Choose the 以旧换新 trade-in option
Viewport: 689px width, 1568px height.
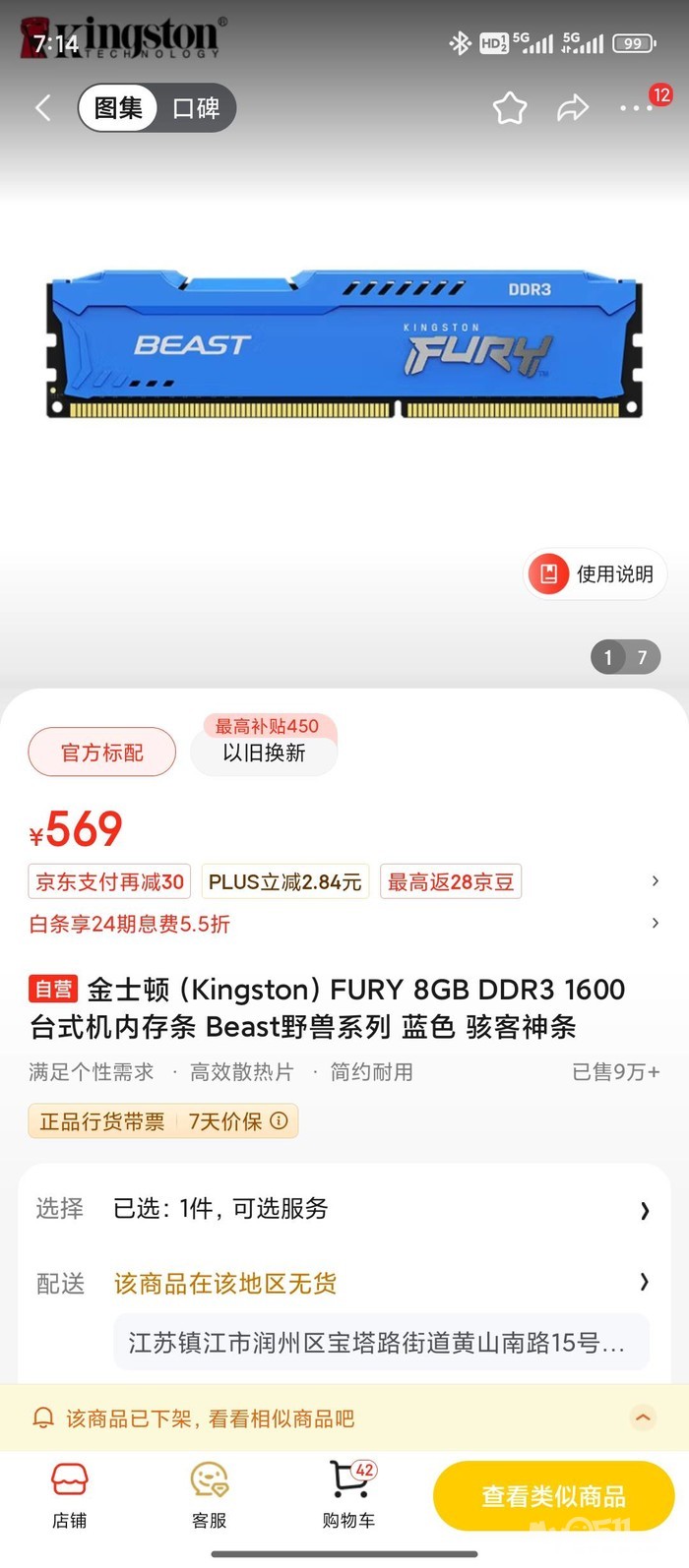pyautogui.click(x=264, y=753)
